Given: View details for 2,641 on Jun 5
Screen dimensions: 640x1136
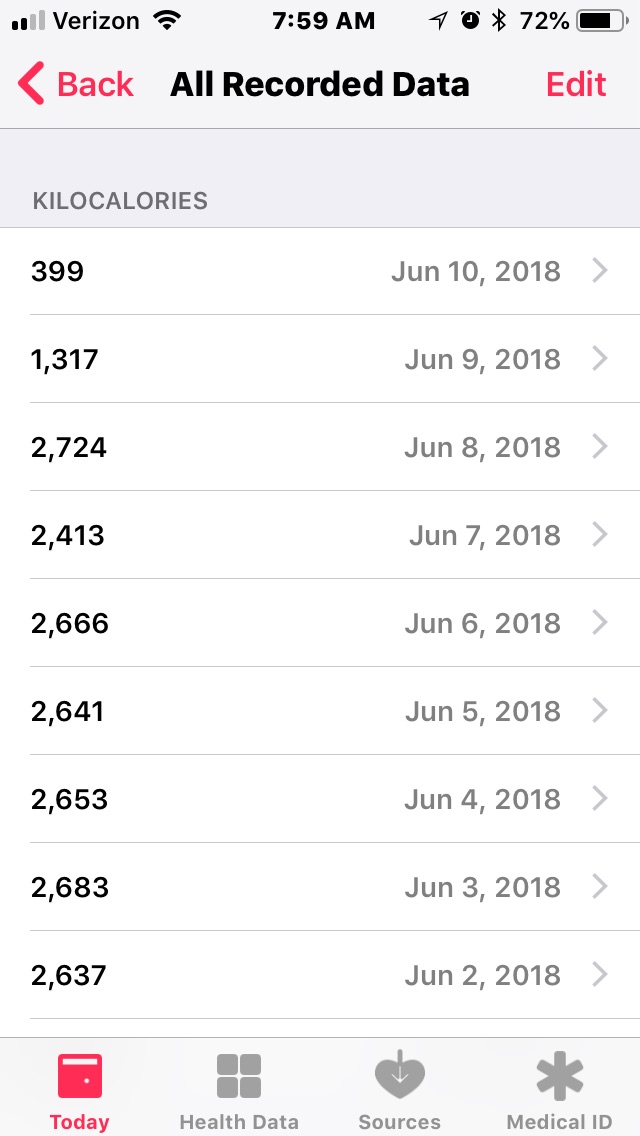Looking at the screenshot, I should point(320,711).
